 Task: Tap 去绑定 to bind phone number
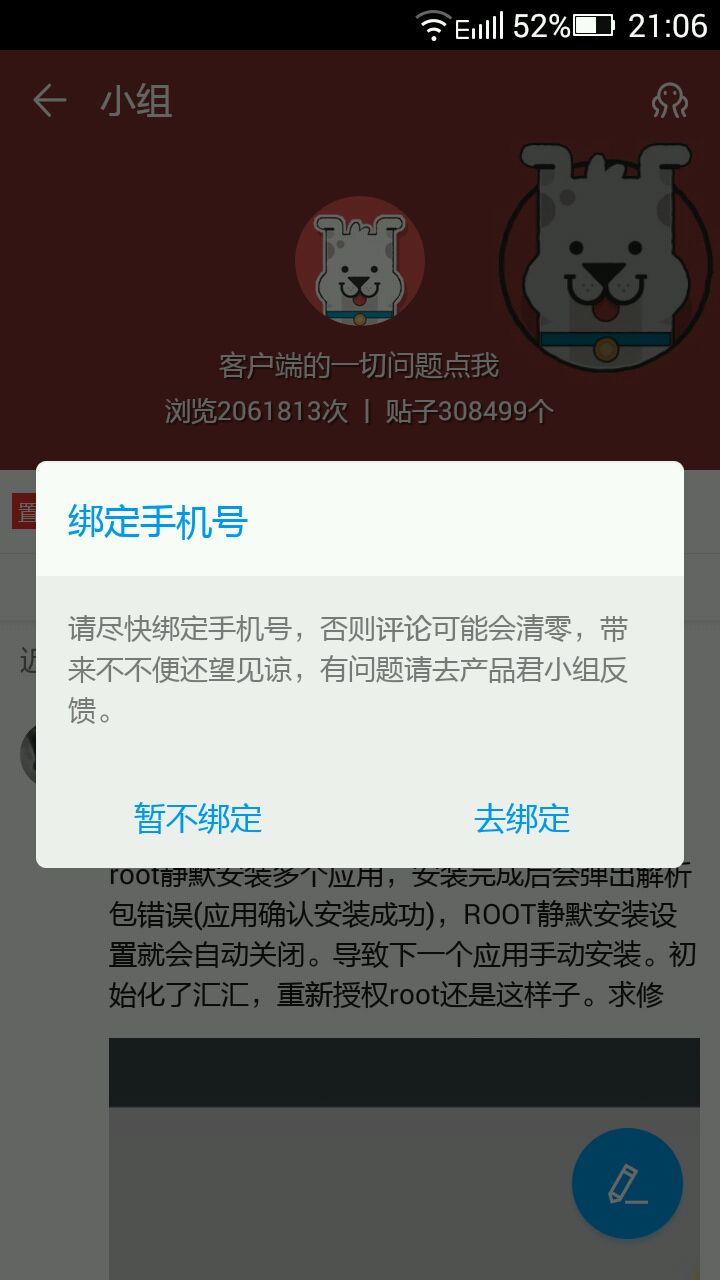point(521,818)
